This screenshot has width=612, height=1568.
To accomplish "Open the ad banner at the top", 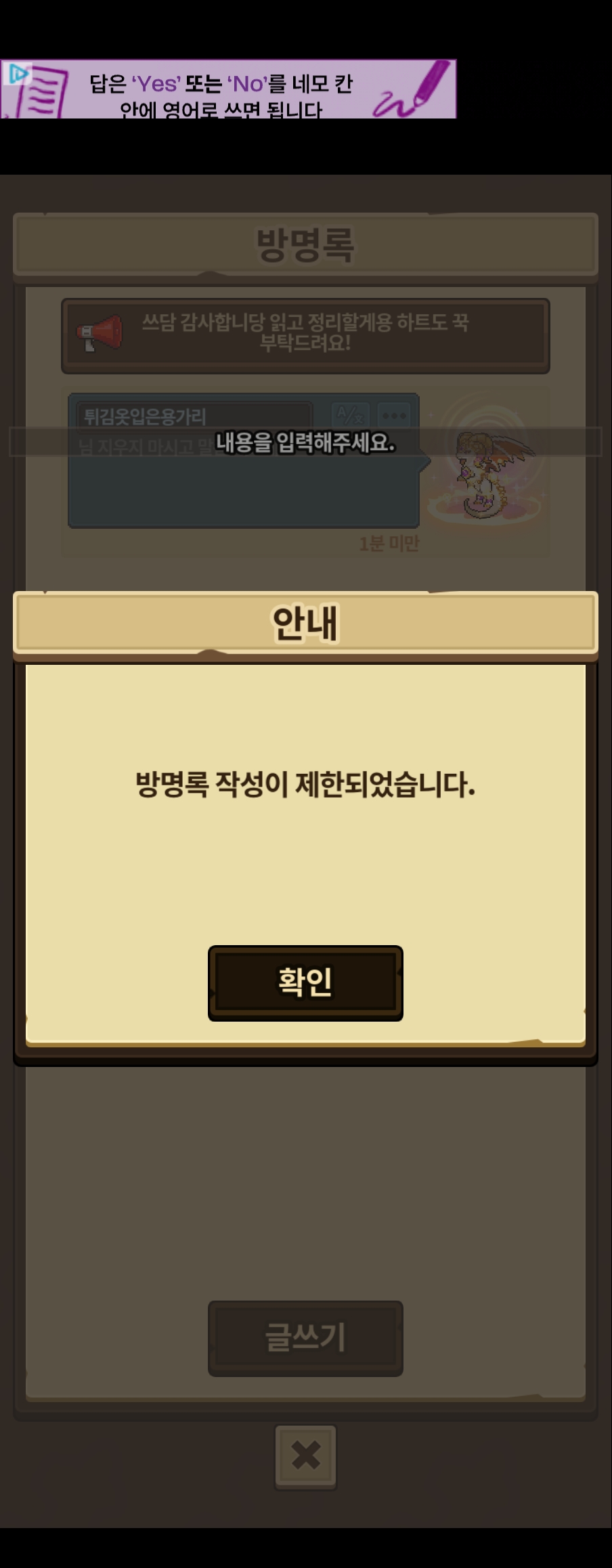I will pos(228,89).
